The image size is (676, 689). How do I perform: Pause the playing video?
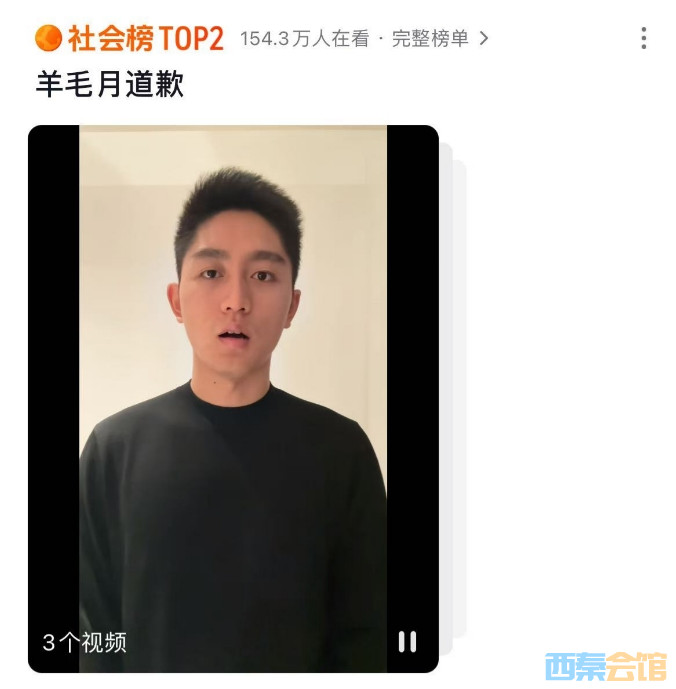tap(407, 641)
